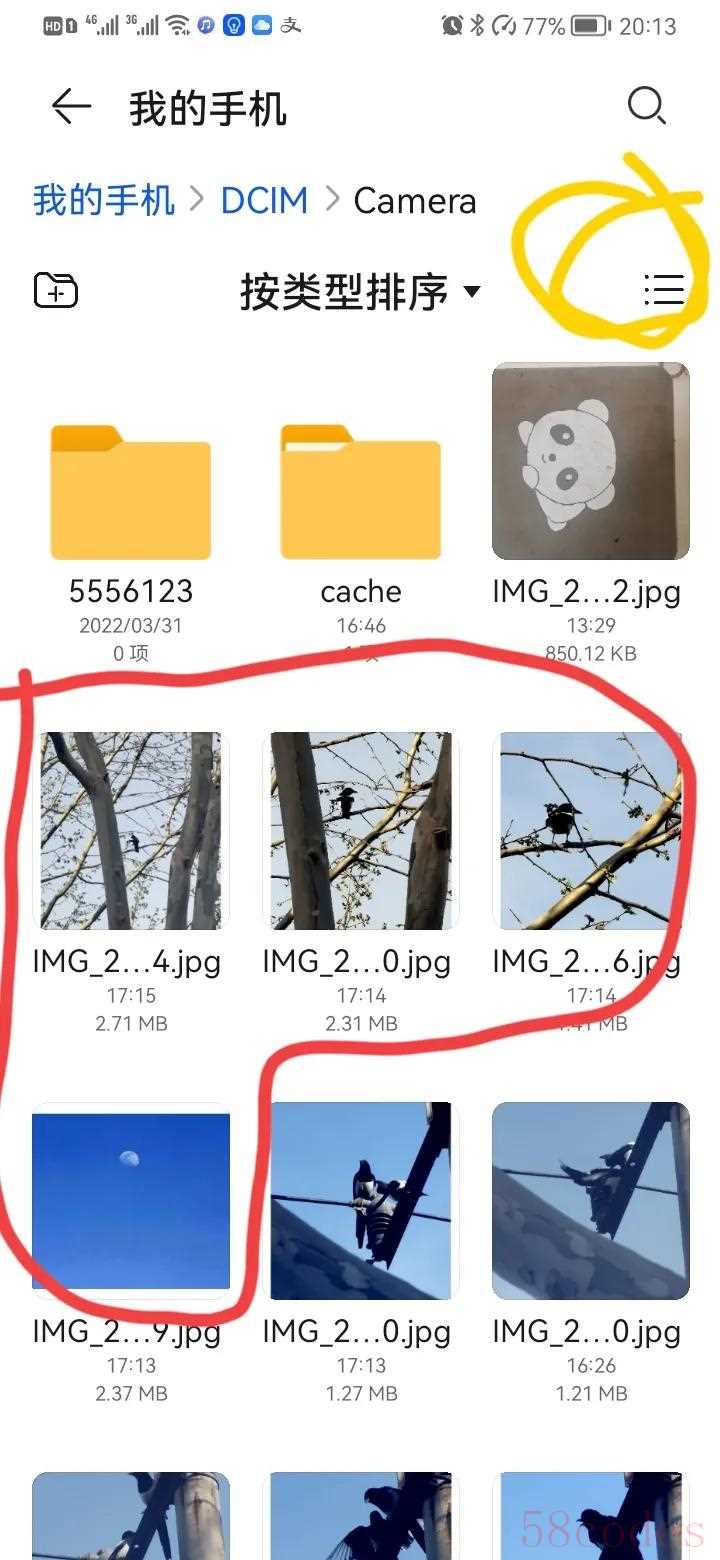Screen dimensions: 720x1560
Task: Open the search magnifier icon
Action: [646, 106]
